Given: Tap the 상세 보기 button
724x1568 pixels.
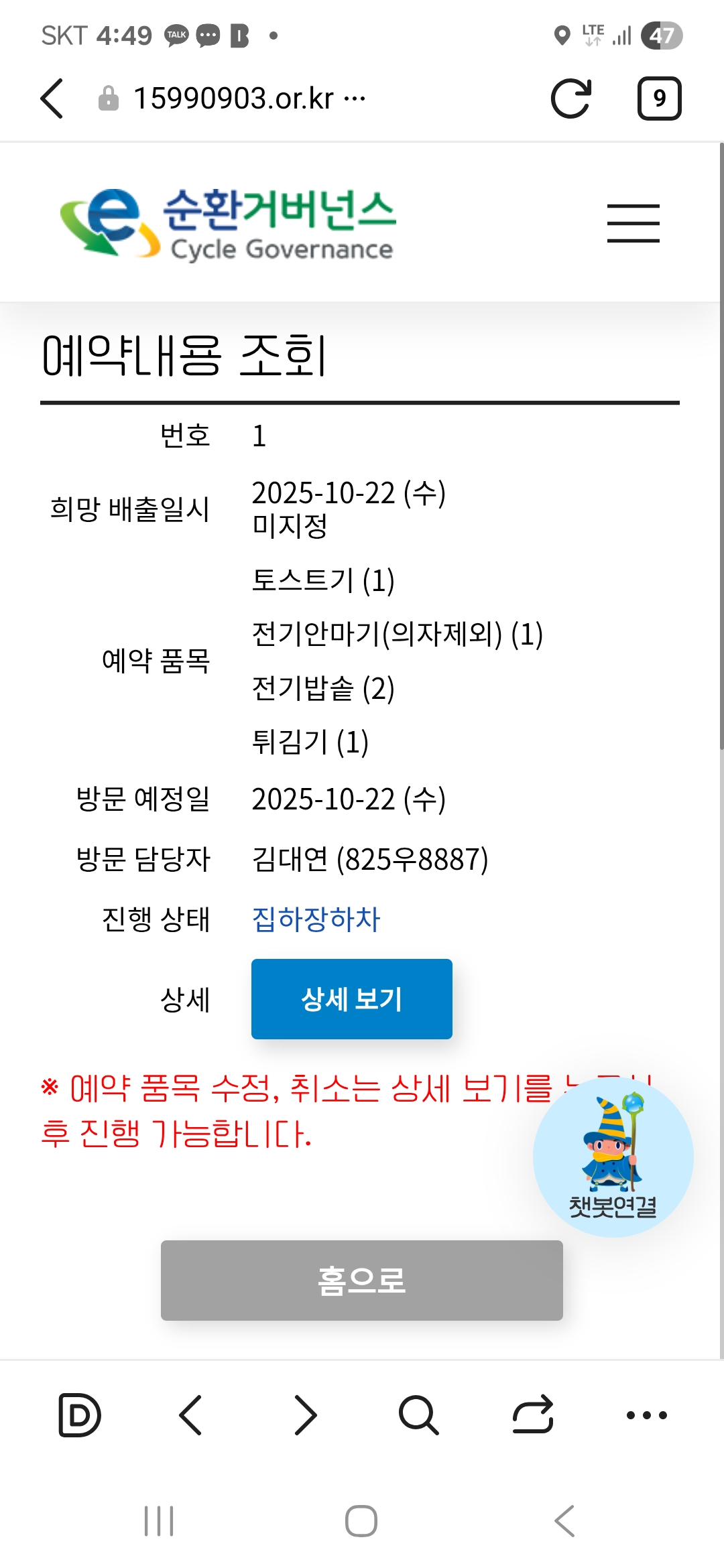Looking at the screenshot, I should click(352, 998).
